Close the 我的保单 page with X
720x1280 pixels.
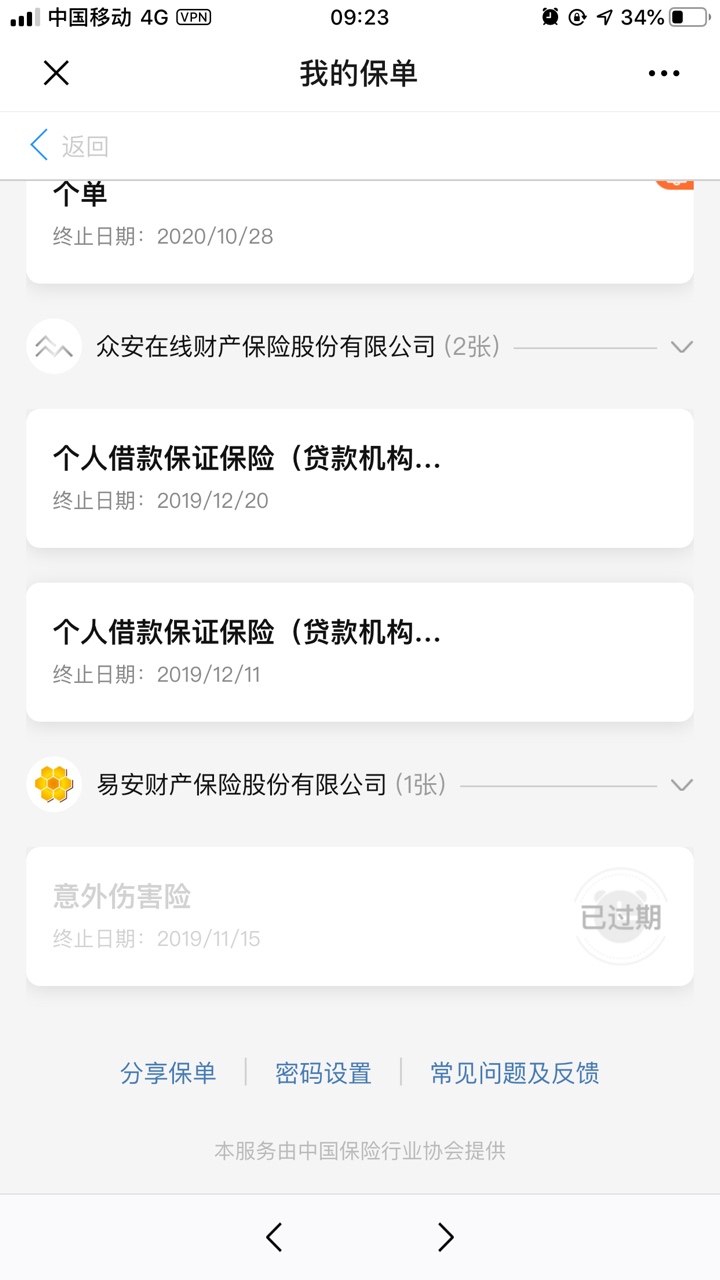pos(56,73)
